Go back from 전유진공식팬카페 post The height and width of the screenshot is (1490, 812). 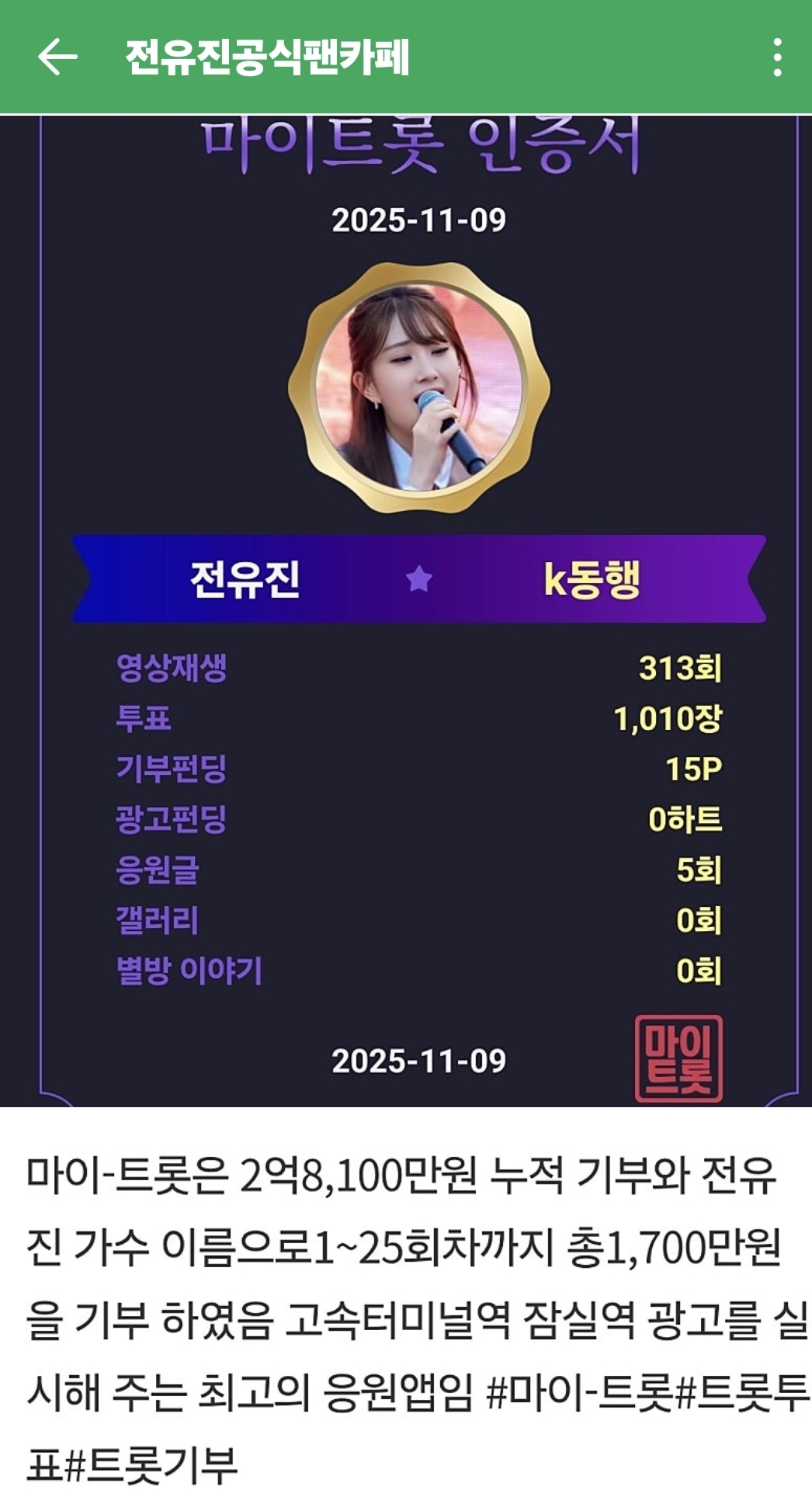(x=57, y=57)
